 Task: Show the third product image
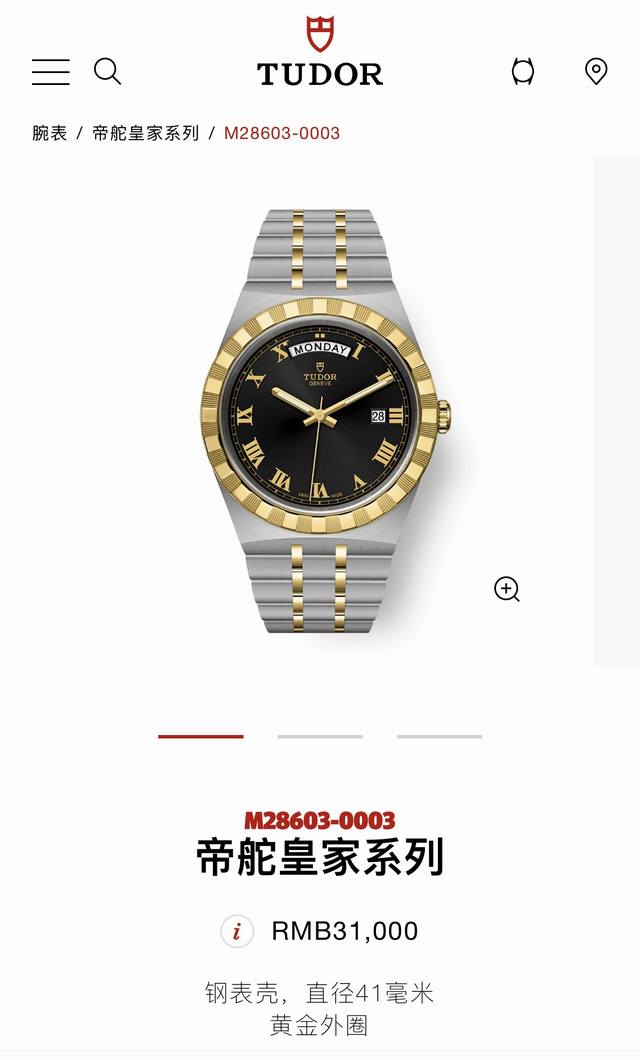tap(439, 737)
